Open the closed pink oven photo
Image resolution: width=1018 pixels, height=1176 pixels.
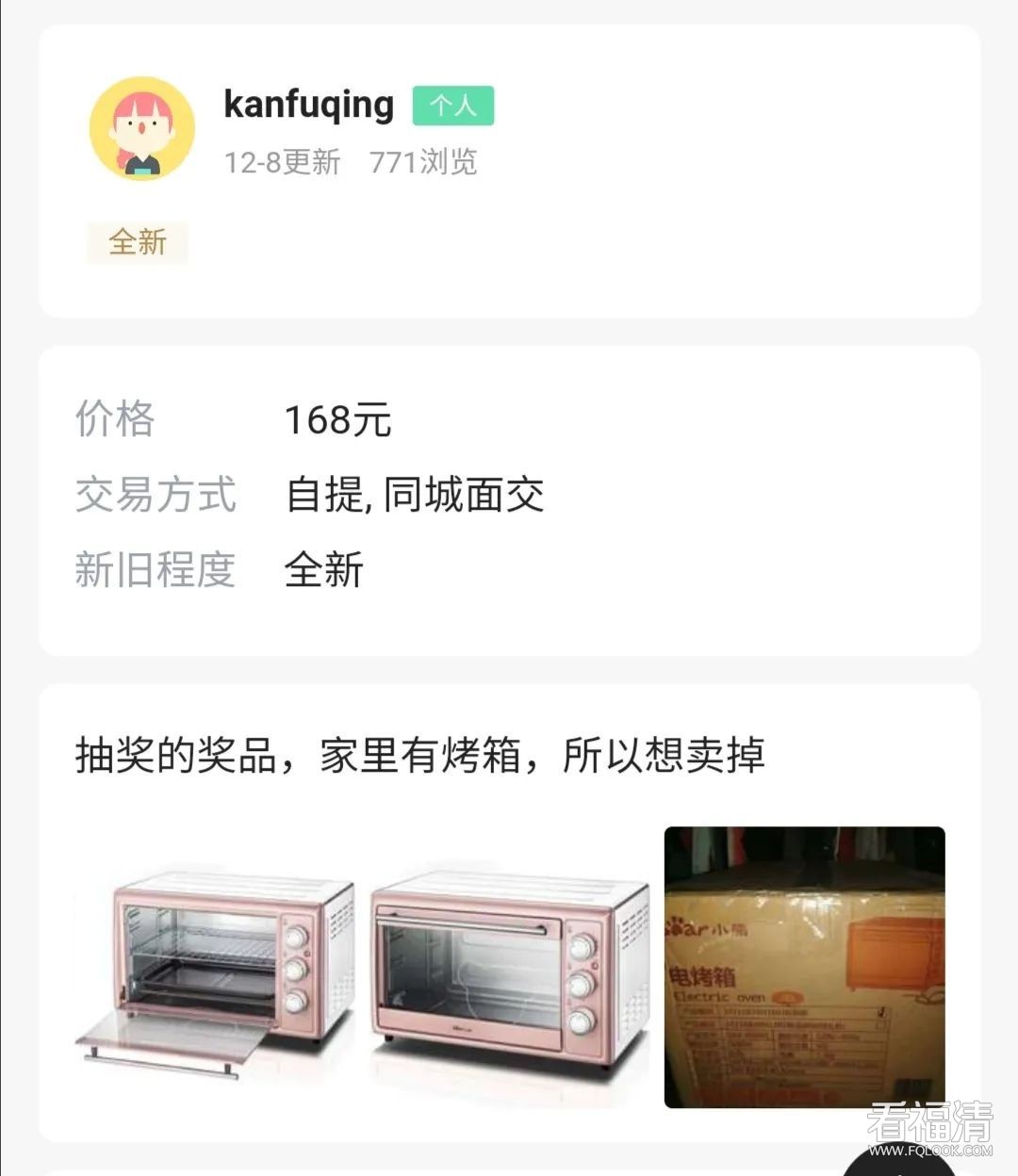[x=510, y=969]
